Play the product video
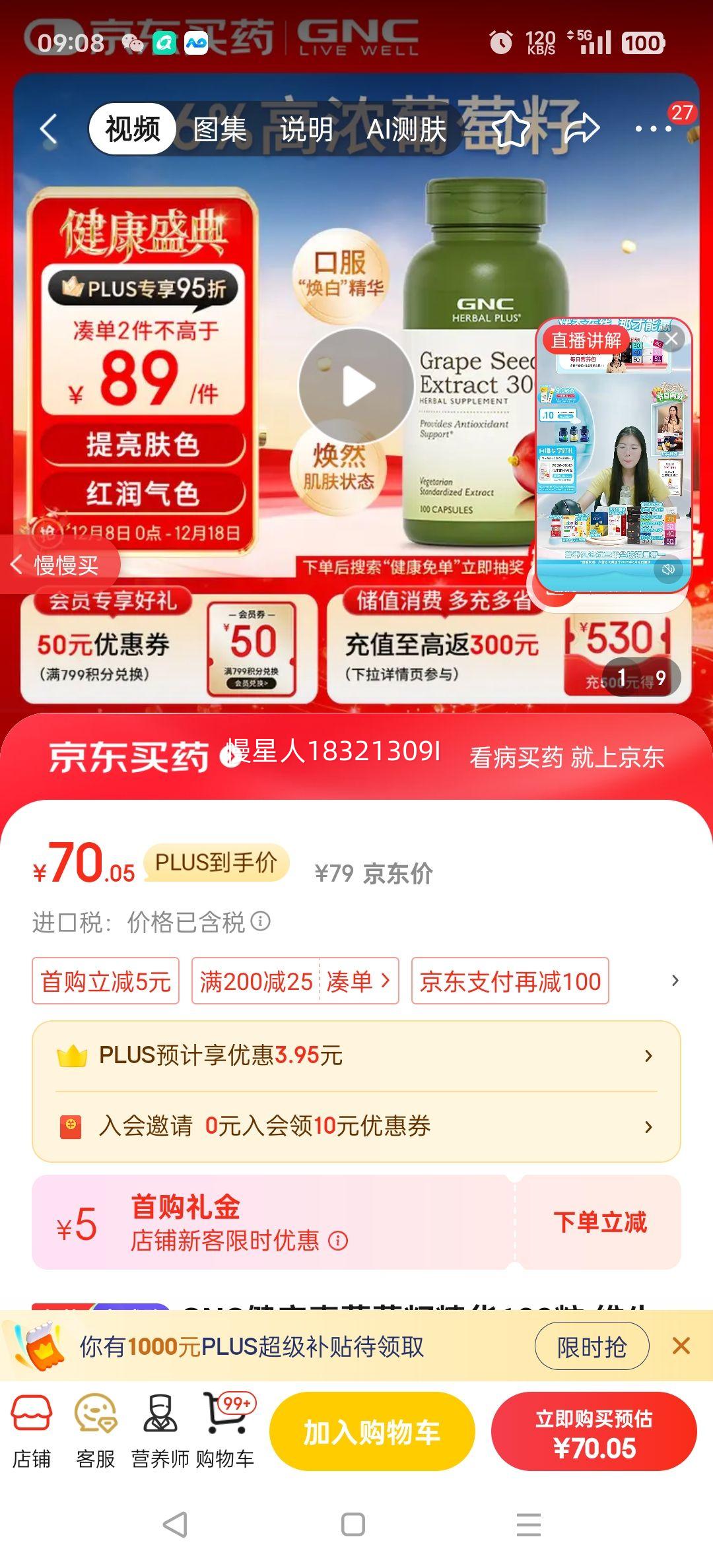The width and height of the screenshot is (713, 1568). click(356, 386)
